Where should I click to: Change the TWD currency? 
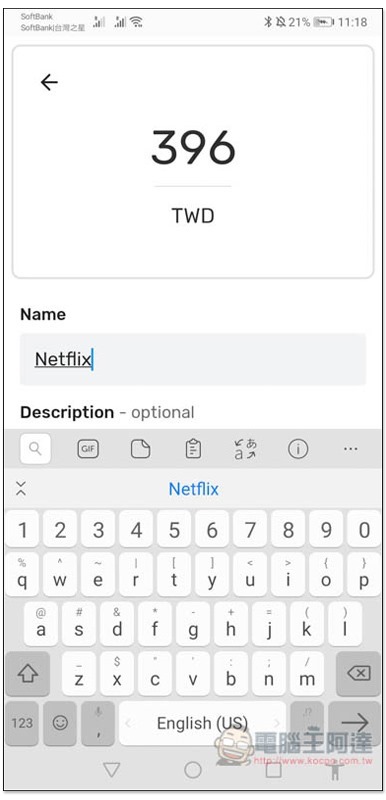click(193, 216)
